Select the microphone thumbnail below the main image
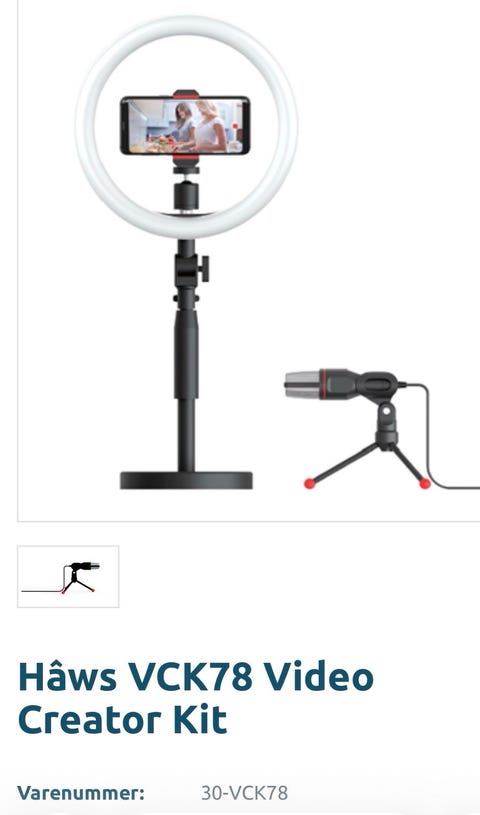Screen dimensions: 480x815 68,576
